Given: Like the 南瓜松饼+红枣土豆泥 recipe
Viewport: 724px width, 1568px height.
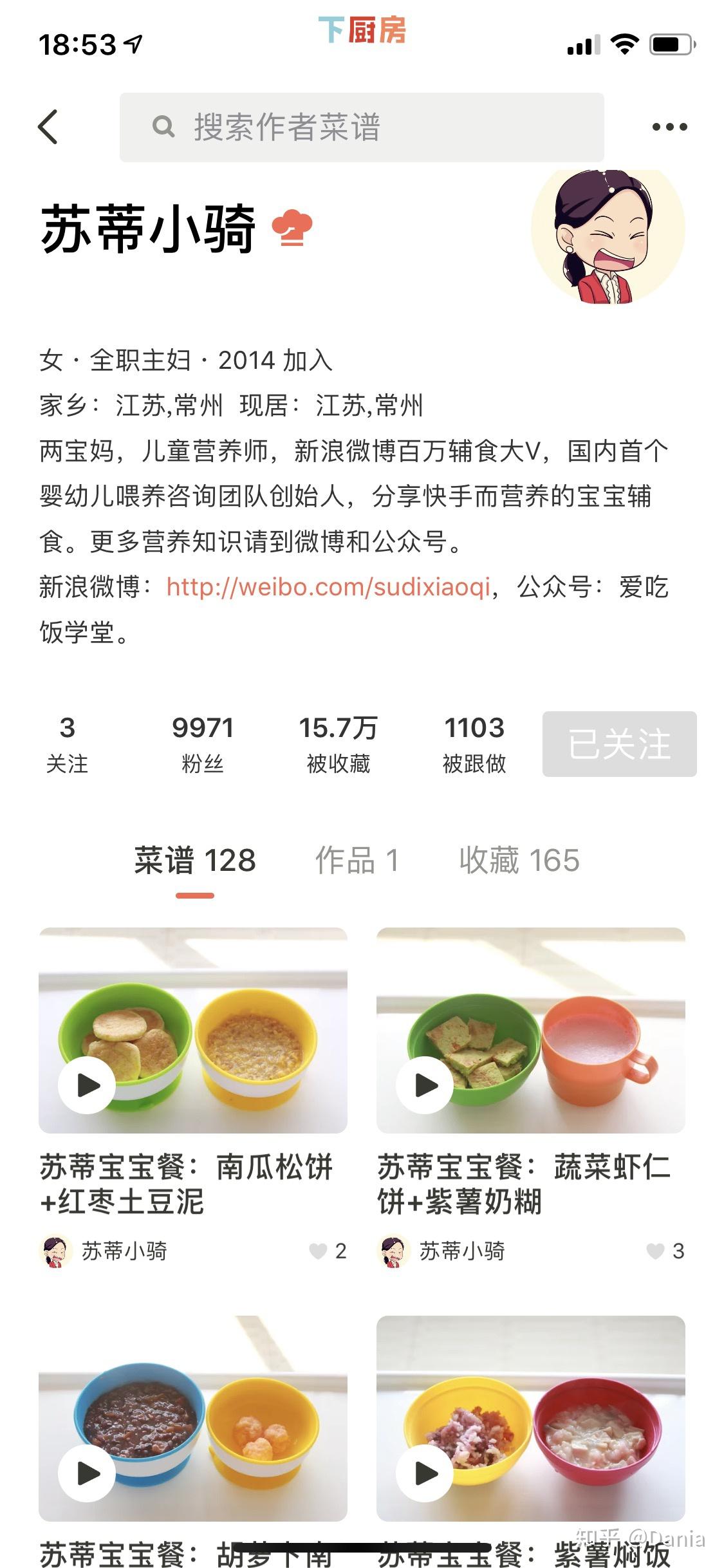Looking at the screenshot, I should (x=319, y=1251).
